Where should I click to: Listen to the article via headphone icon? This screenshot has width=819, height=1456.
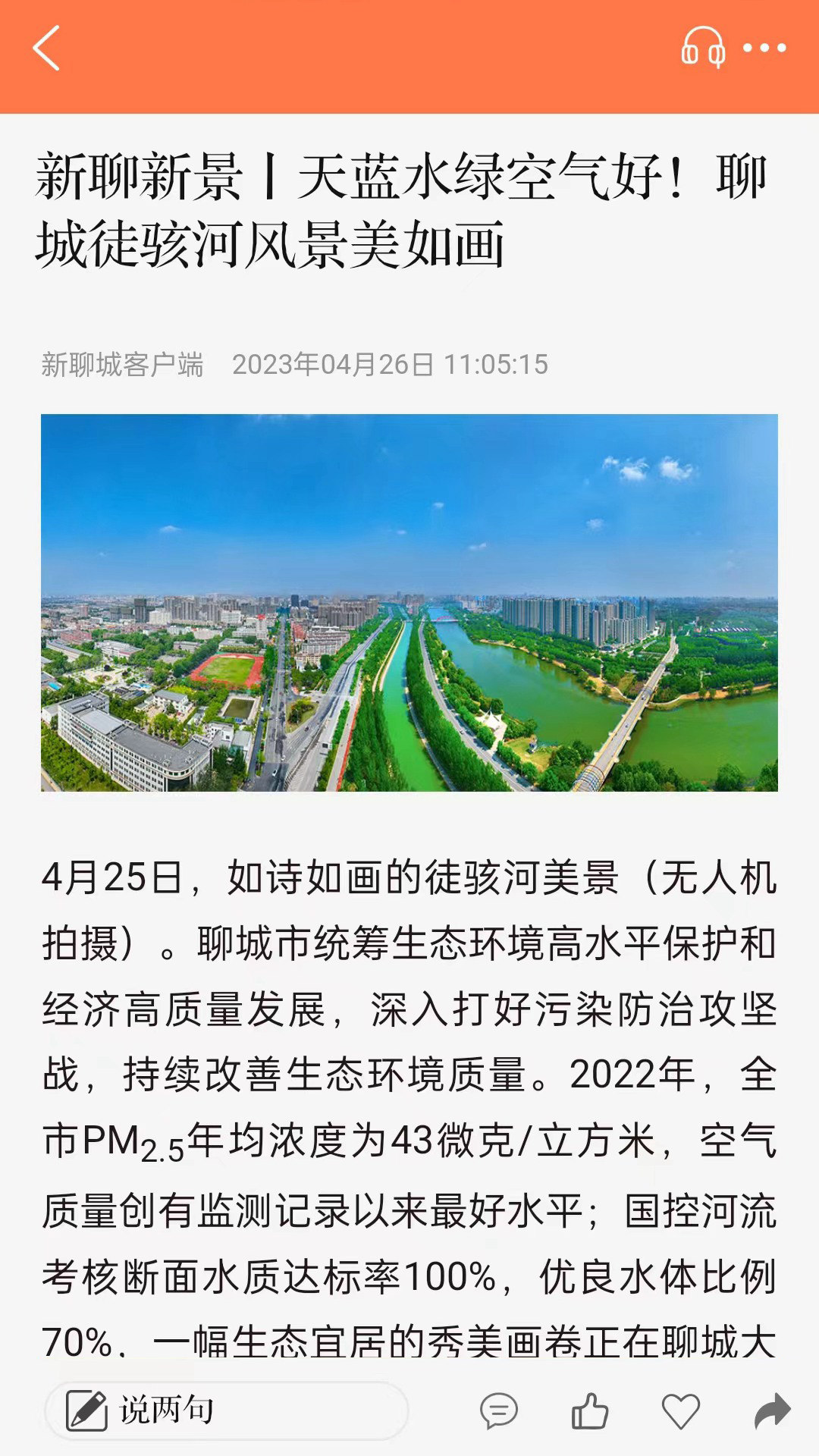point(702,49)
